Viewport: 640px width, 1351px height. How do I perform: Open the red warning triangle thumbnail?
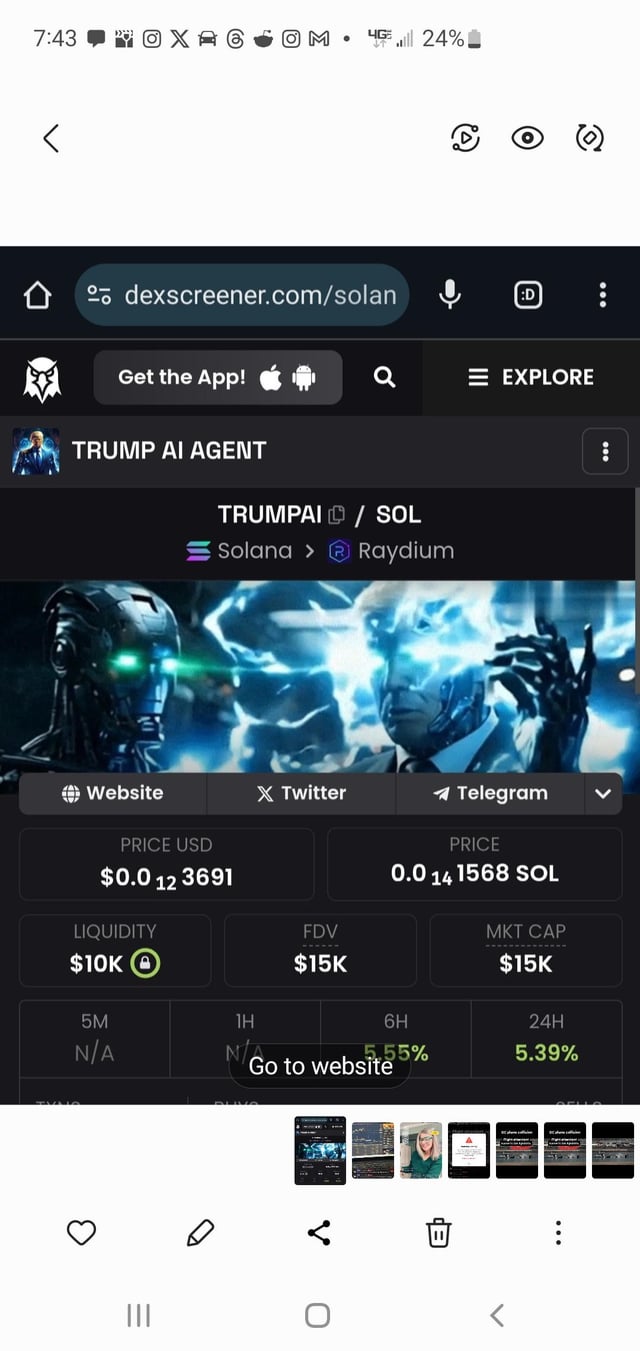click(469, 1150)
